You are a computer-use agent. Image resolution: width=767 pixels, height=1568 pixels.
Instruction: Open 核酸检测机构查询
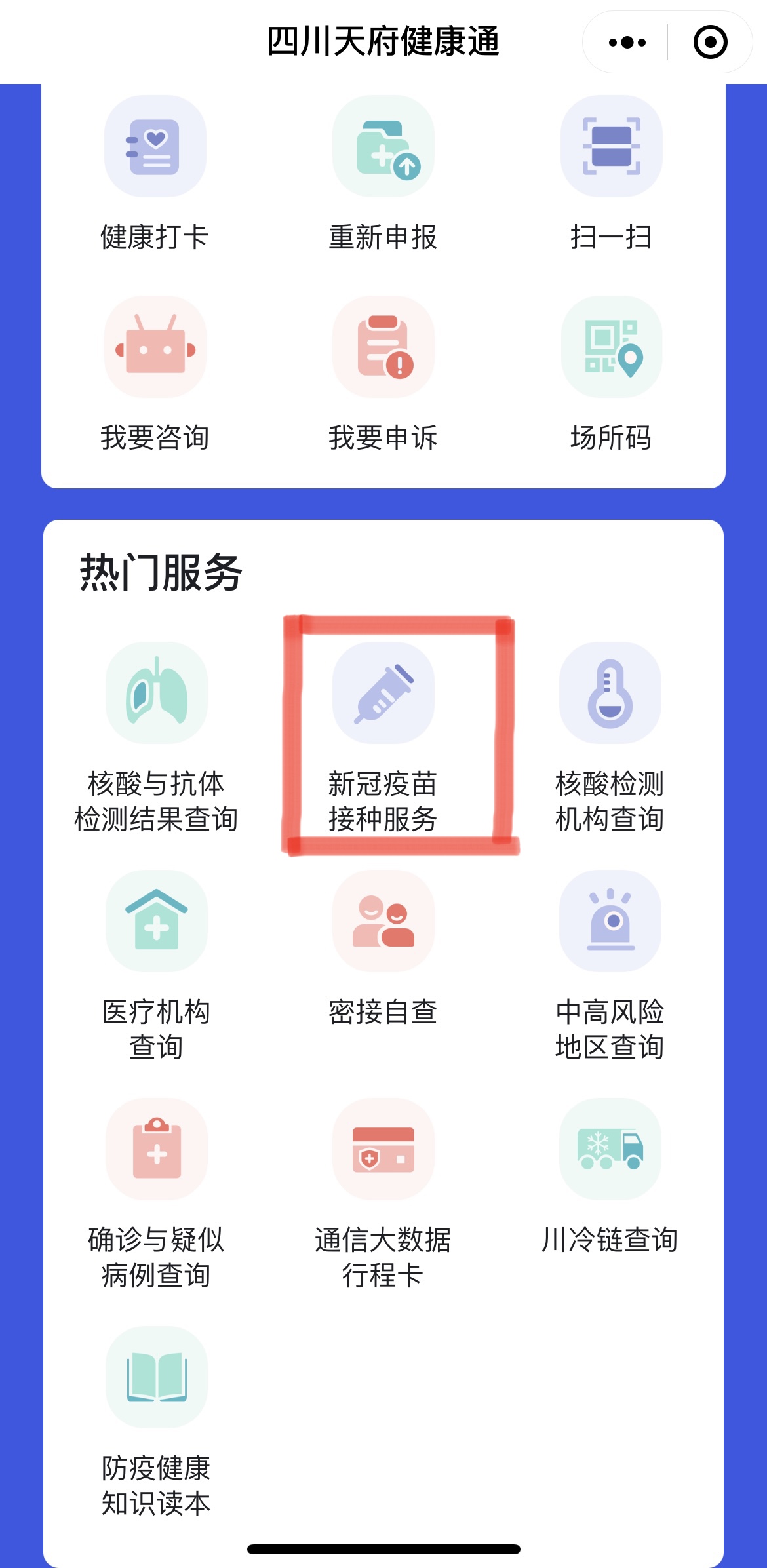(x=610, y=738)
